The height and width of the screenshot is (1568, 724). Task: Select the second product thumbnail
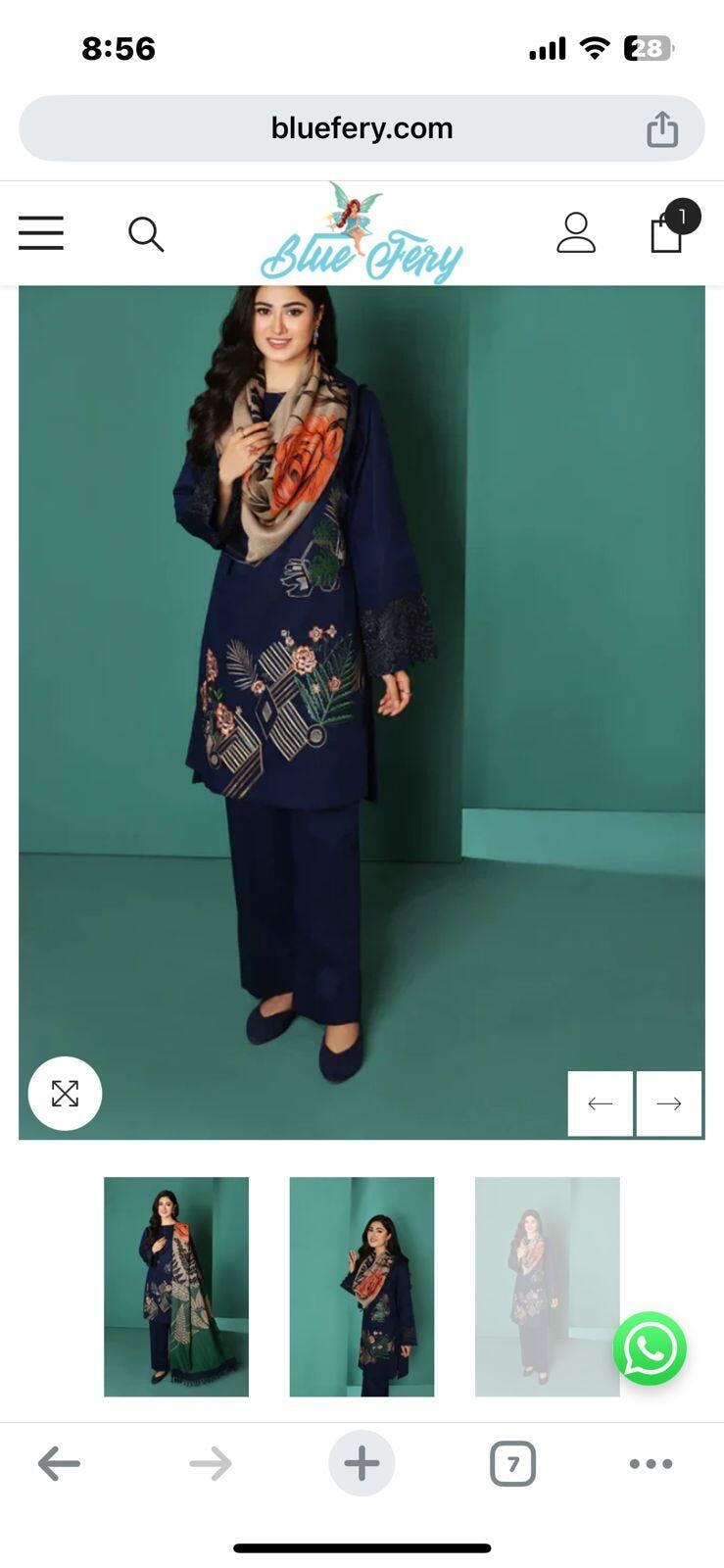click(x=362, y=1287)
